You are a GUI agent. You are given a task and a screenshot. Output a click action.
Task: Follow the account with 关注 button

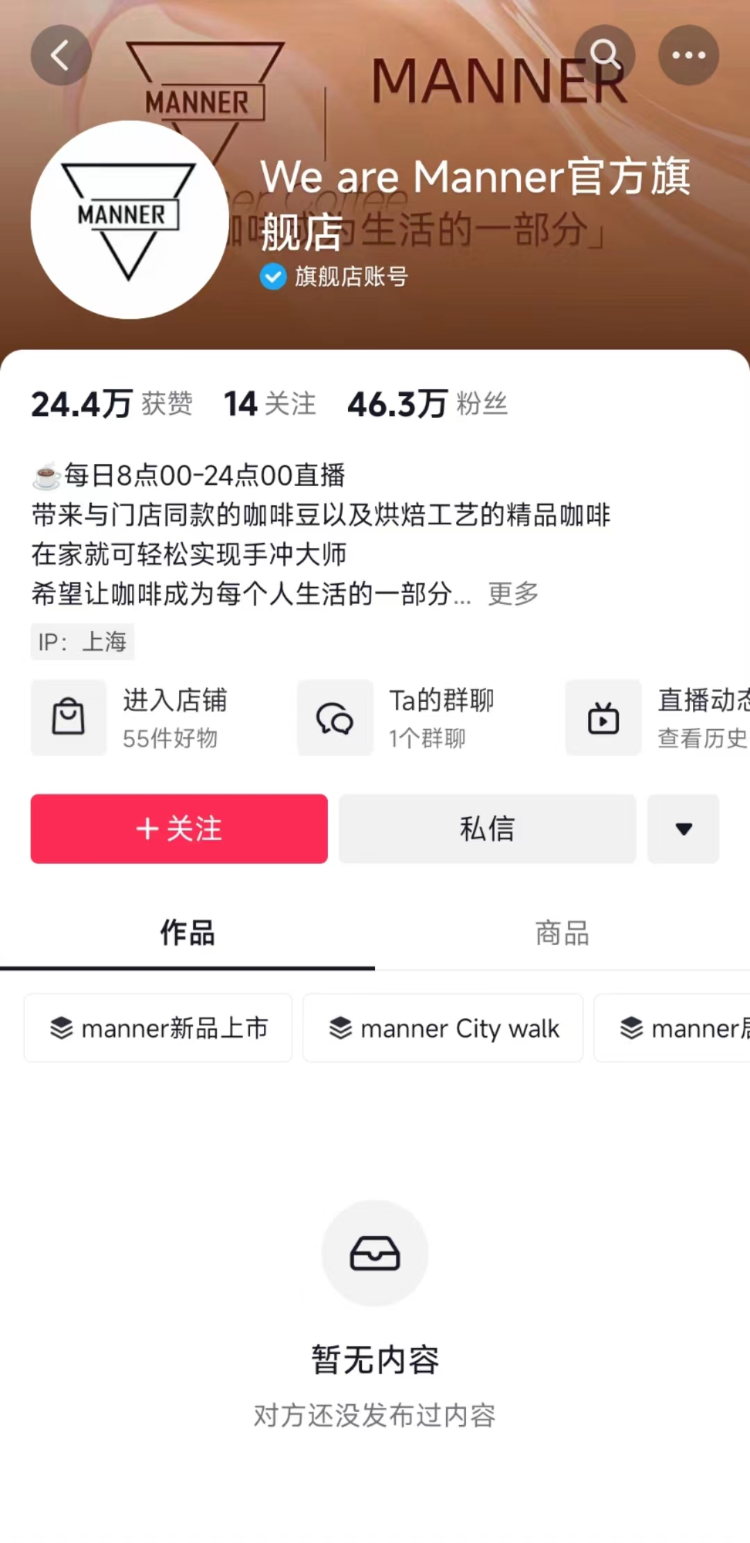[179, 829]
